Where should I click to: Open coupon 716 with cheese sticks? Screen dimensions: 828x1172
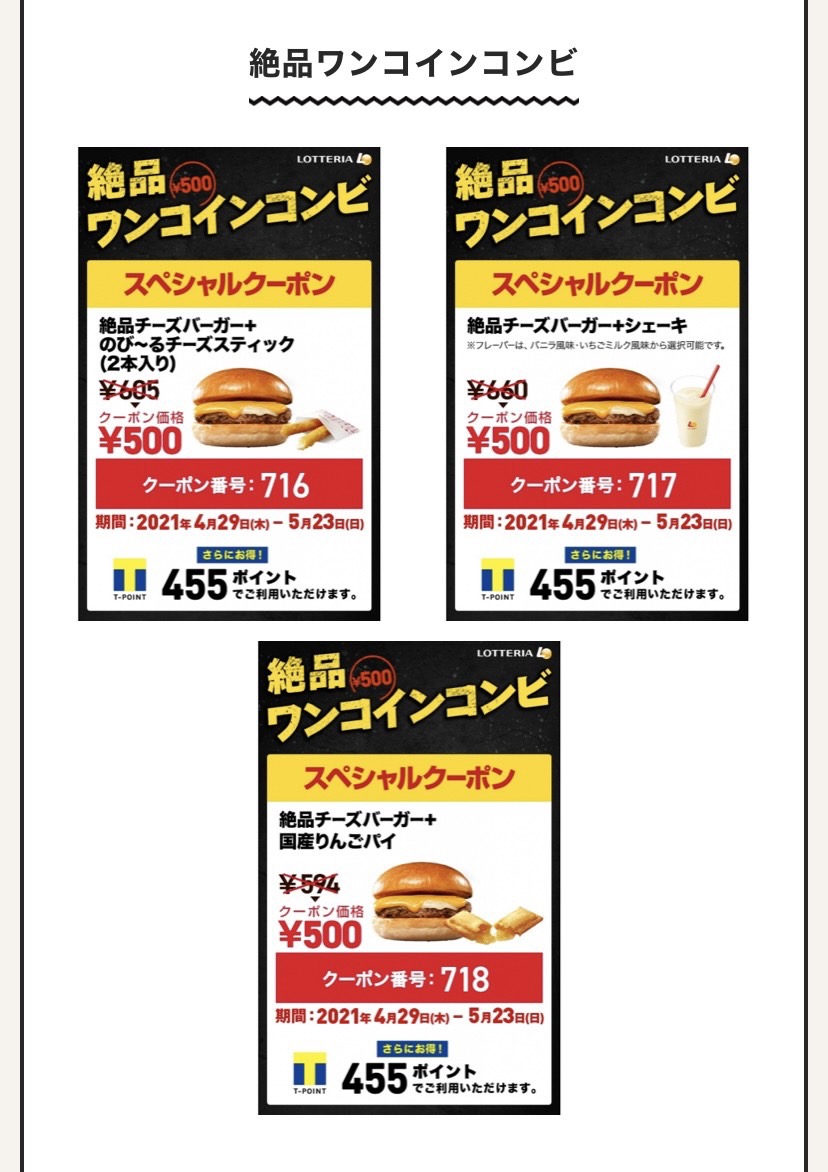[x=229, y=384]
